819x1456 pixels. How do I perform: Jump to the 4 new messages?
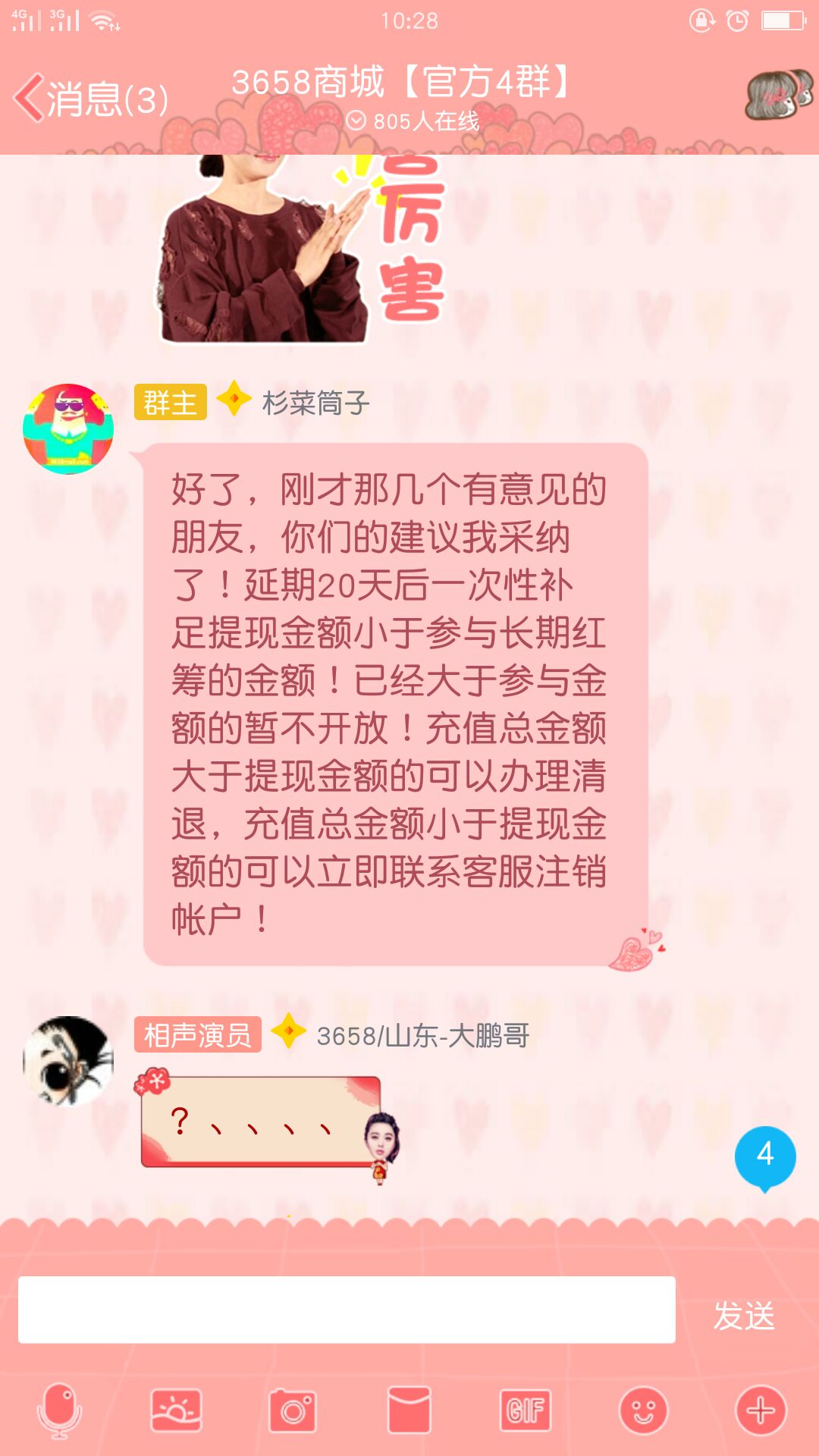(x=764, y=1156)
